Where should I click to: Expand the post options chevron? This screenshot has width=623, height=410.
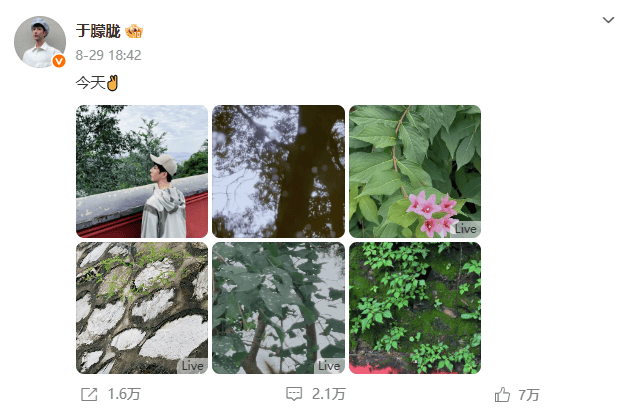[x=609, y=20]
